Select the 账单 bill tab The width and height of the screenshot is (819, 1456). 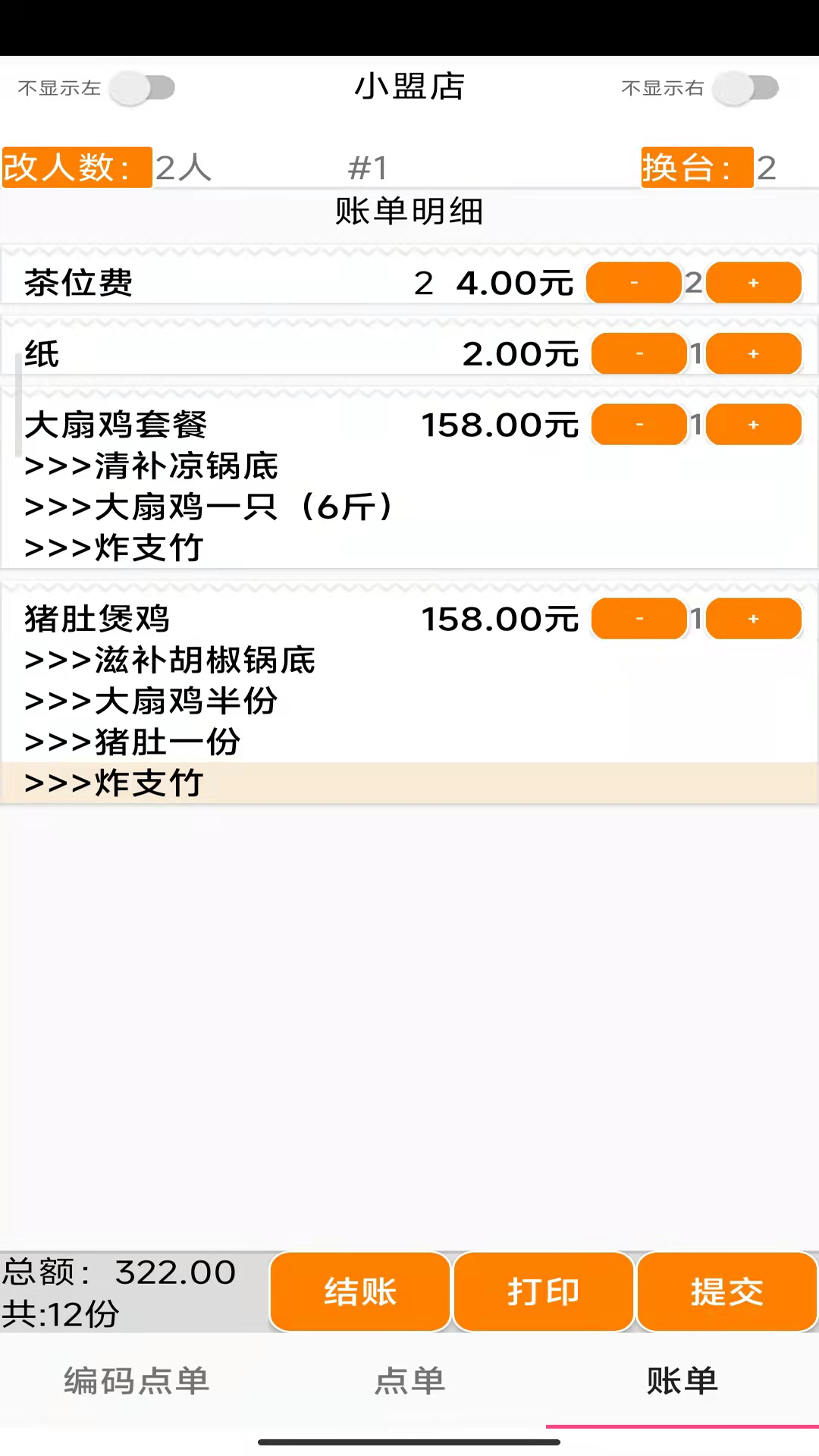coord(682,1382)
